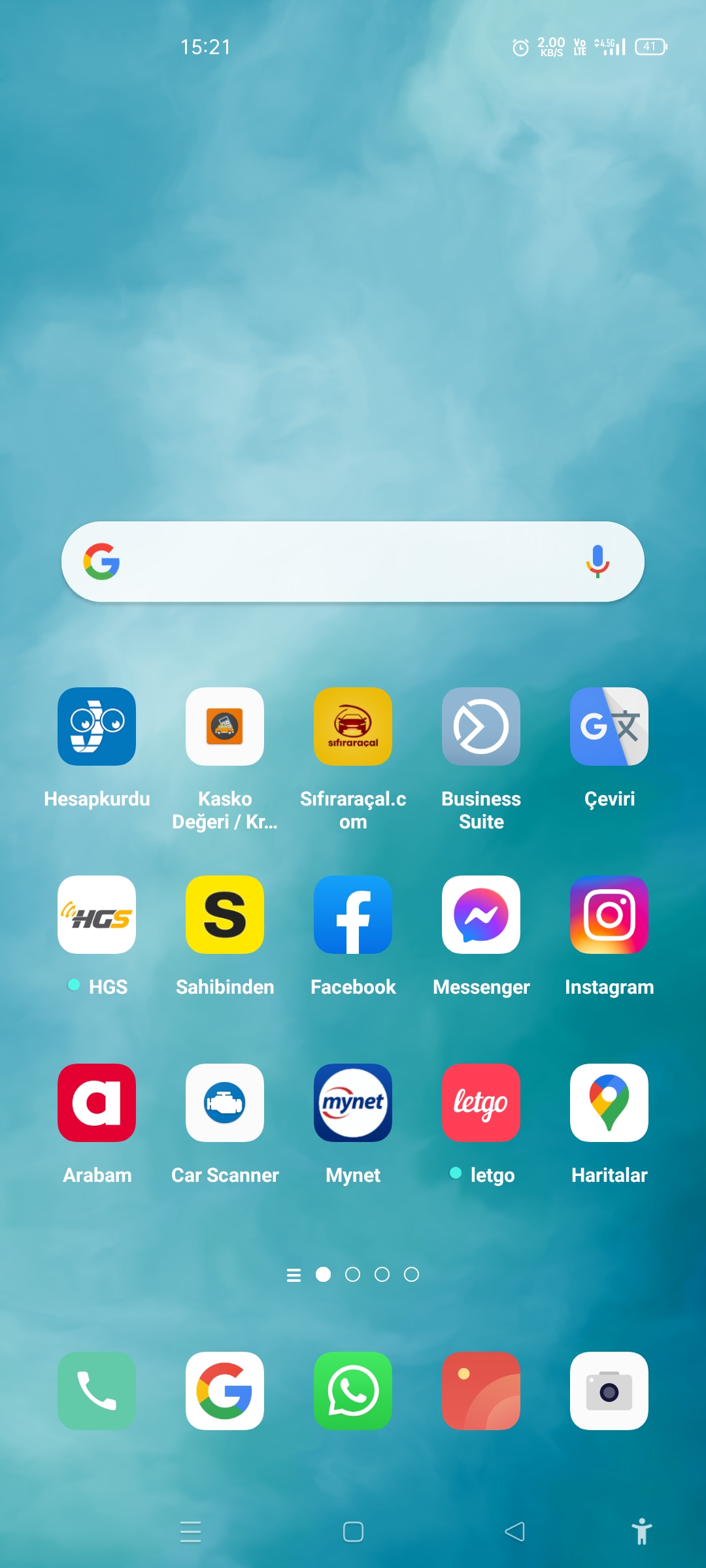Image resolution: width=706 pixels, height=1568 pixels.
Task: Launch the HGS app
Action: (x=97, y=915)
